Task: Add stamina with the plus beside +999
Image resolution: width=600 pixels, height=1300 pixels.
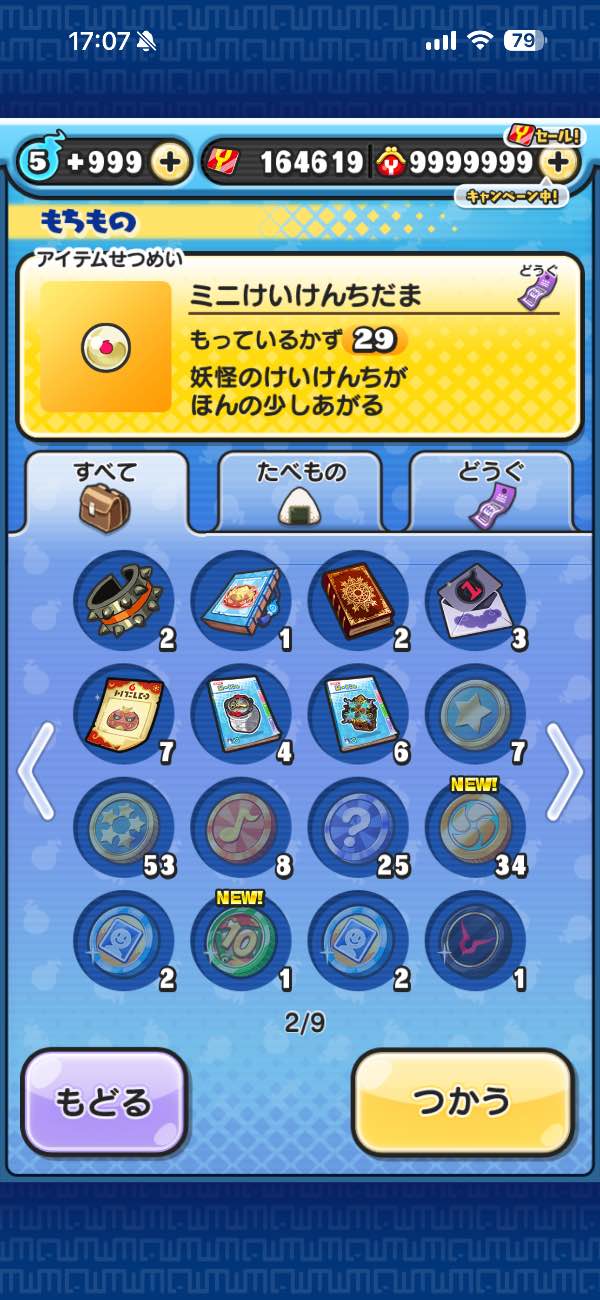Action: tap(171, 162)
